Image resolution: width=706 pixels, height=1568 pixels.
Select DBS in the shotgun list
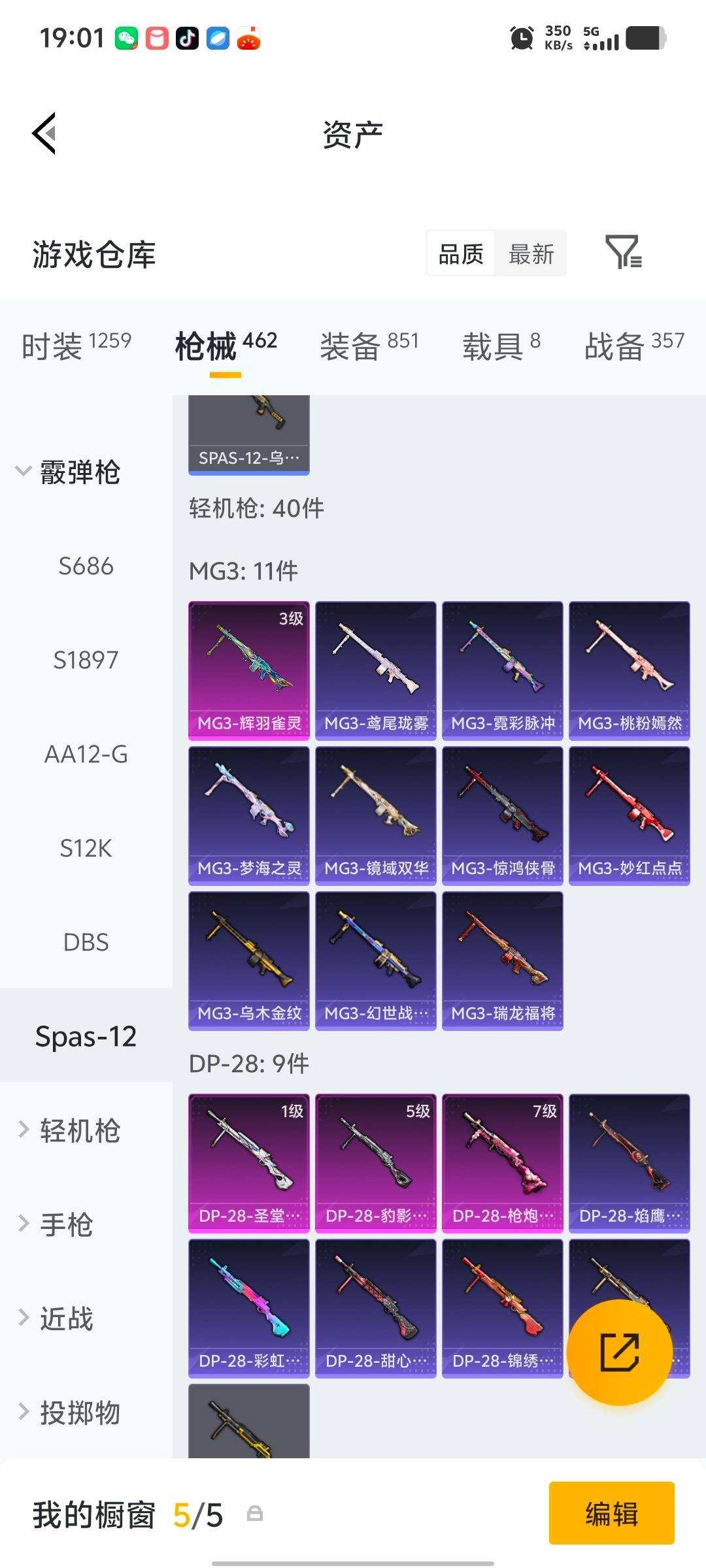tap(86, 941)
